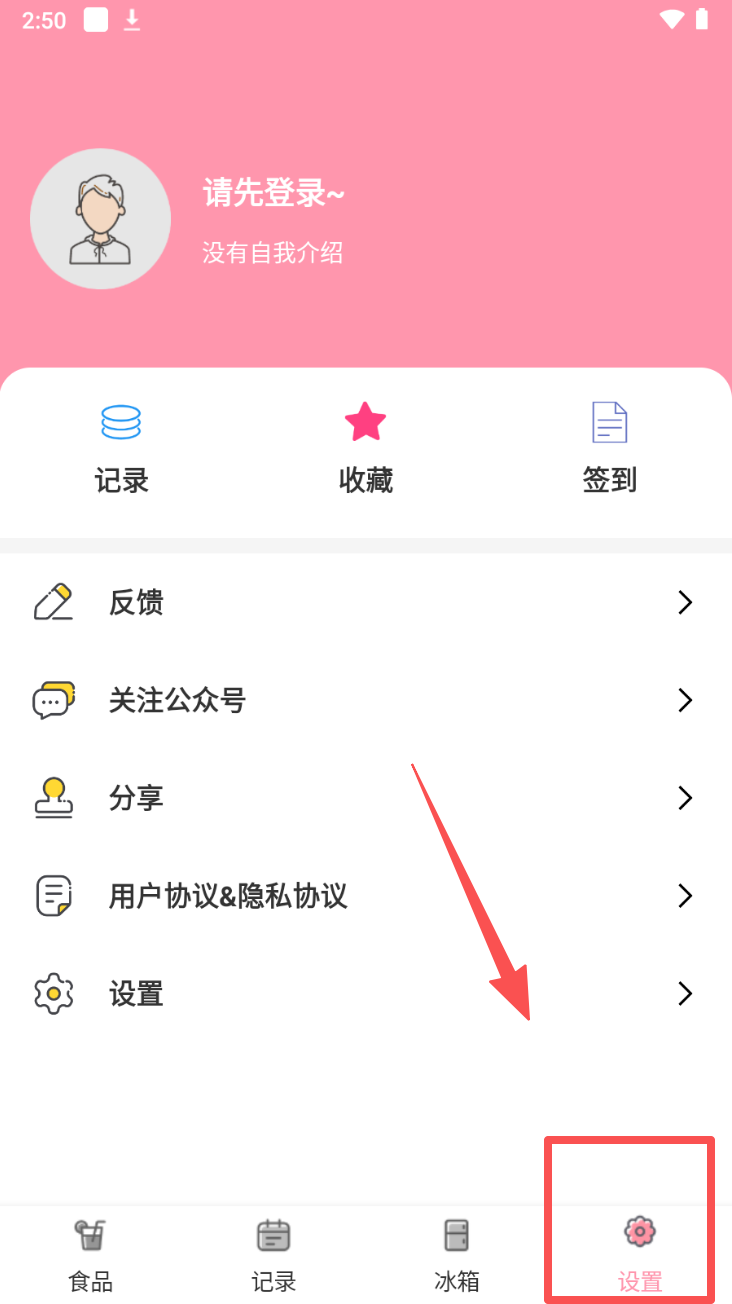Select the 设置 tab in bottom navigation
Viewport: 732px width, 1304px height.
[639, 1255]
